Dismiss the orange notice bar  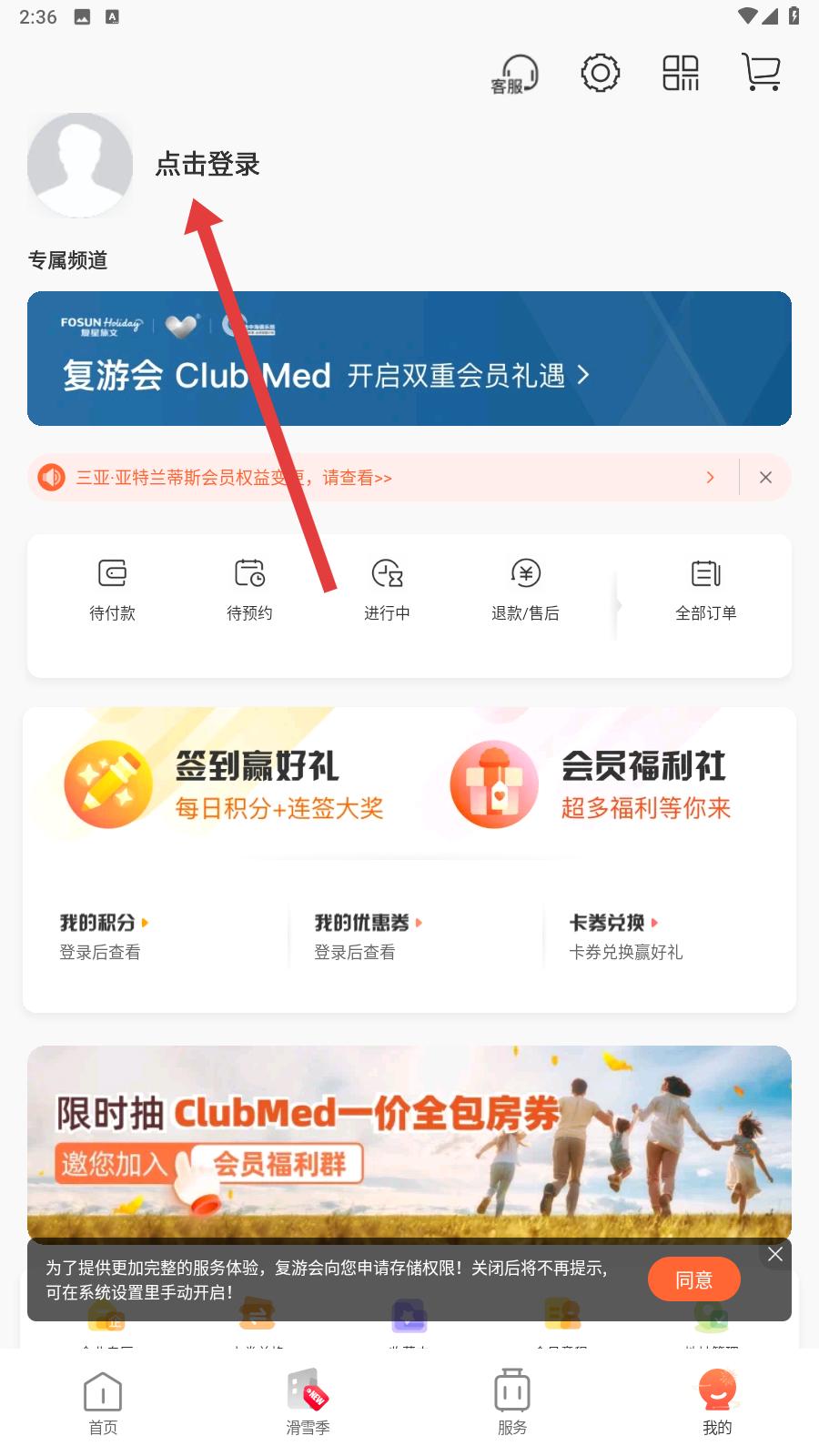tap(765, 478)
